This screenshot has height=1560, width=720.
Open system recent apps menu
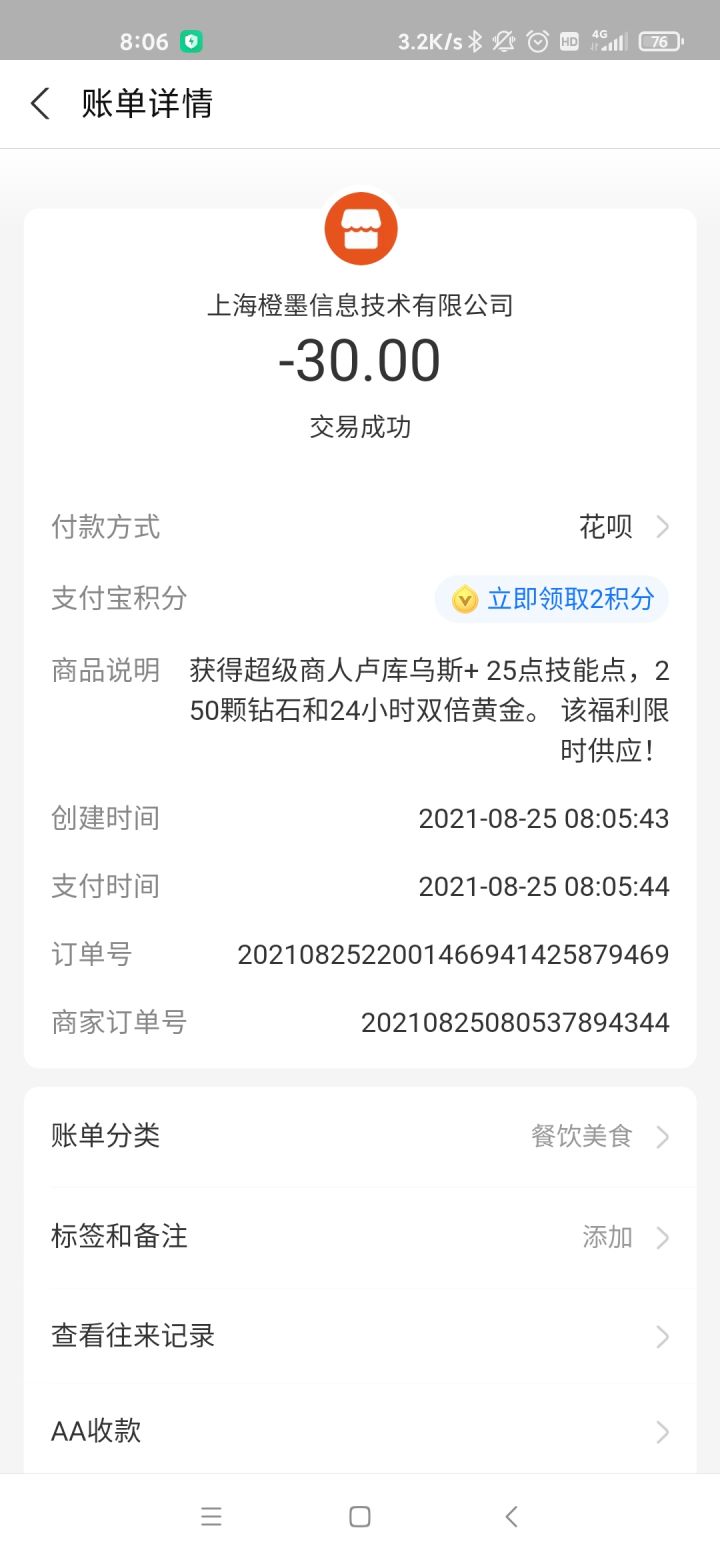coord(211,1517)
